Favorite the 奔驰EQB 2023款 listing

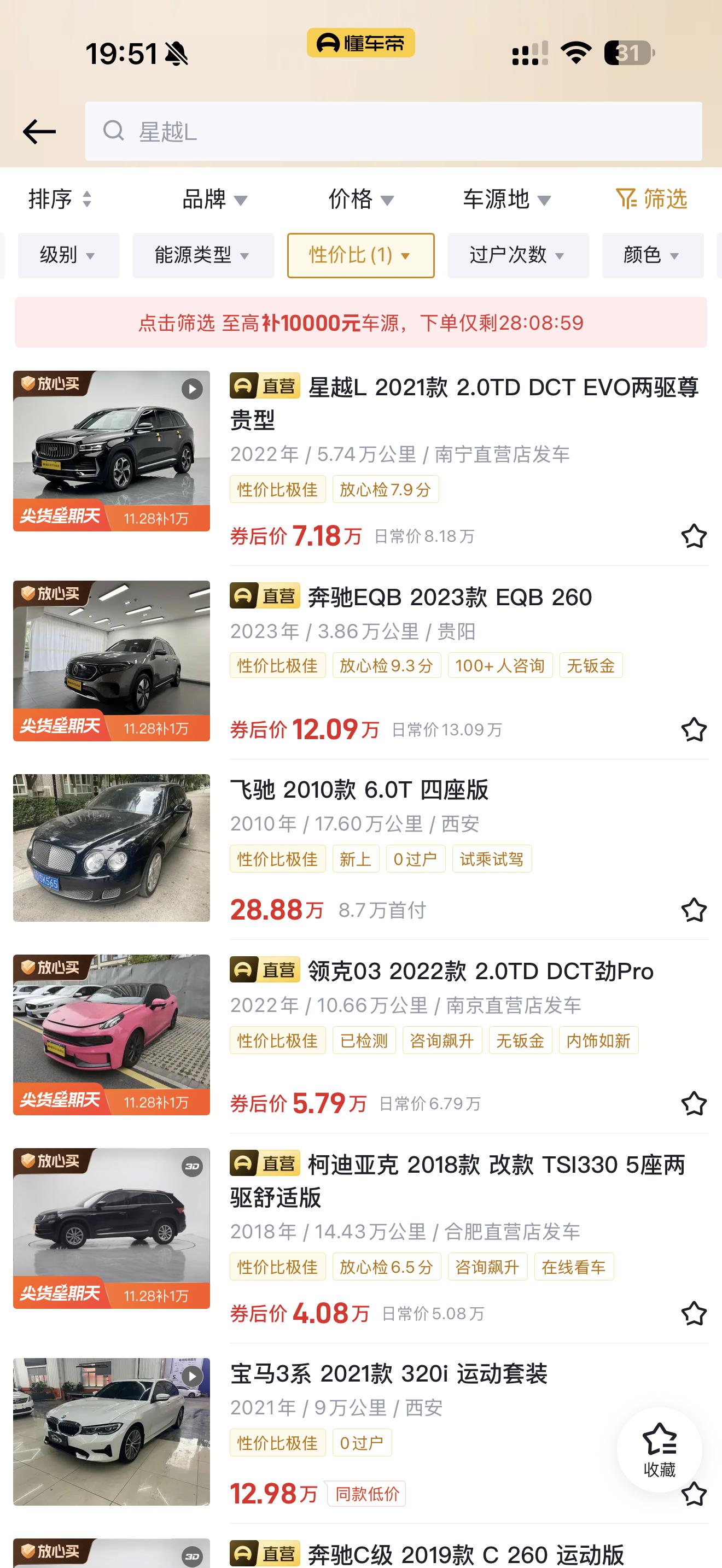click(x=694, y=729)
